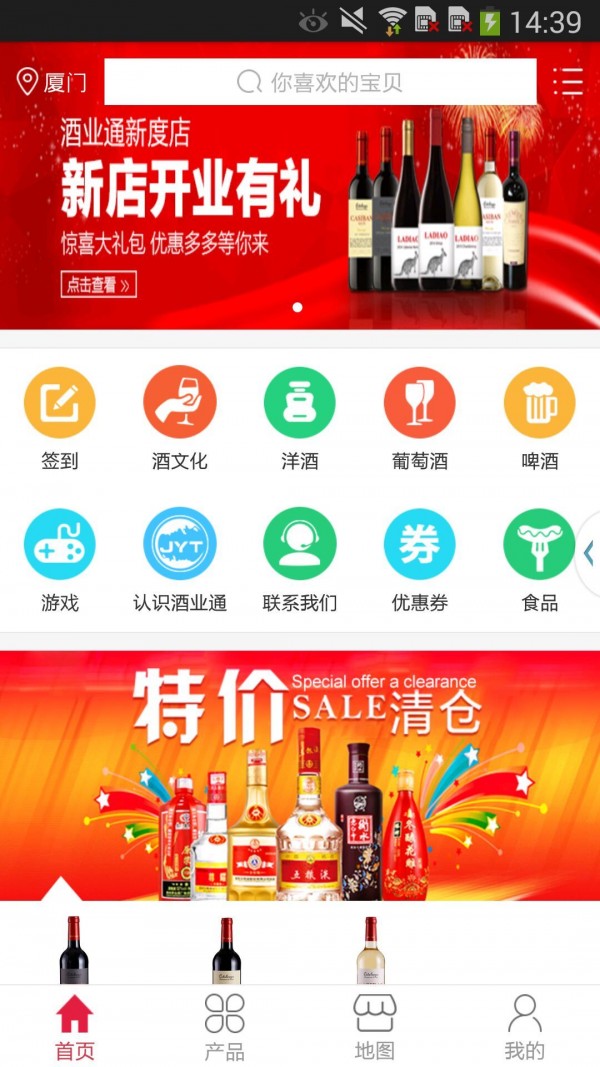The height and width of the screenshot is (1067, 600).
Task: Browse the 啤酒 category
Action: (x=540, y=418)
